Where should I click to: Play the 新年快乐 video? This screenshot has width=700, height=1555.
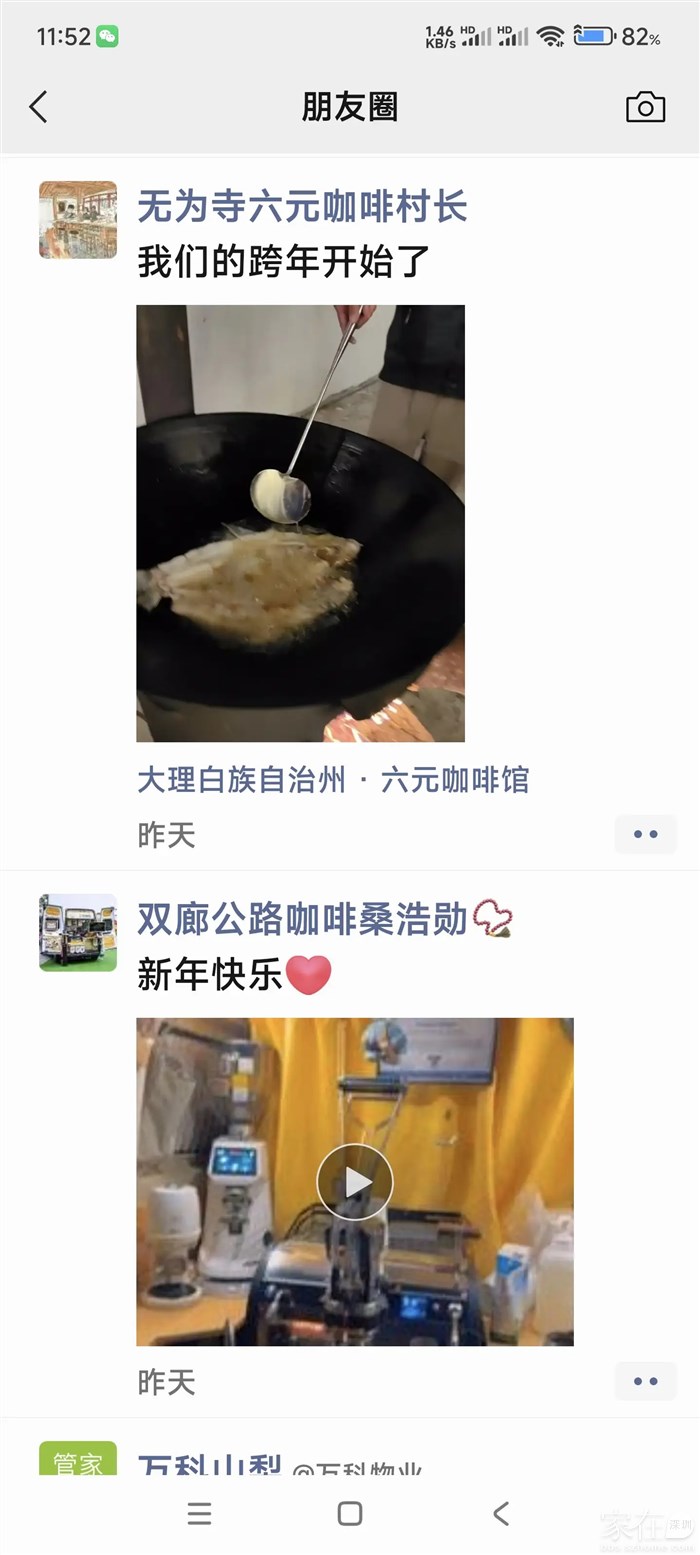pyautogui.click(x=355, y=1182)
